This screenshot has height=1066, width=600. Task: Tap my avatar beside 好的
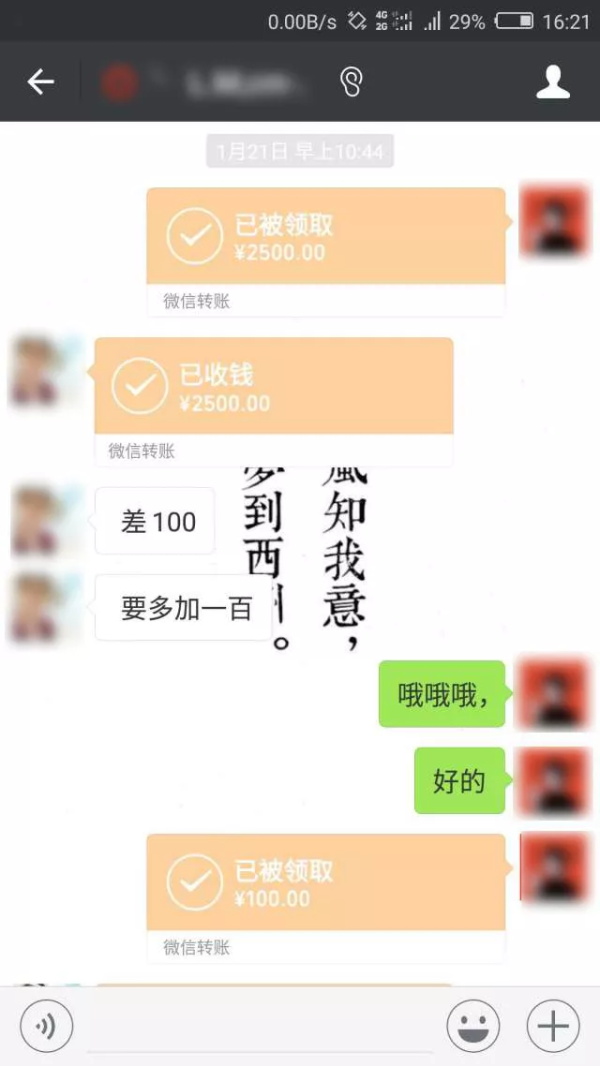pos(554,780)
